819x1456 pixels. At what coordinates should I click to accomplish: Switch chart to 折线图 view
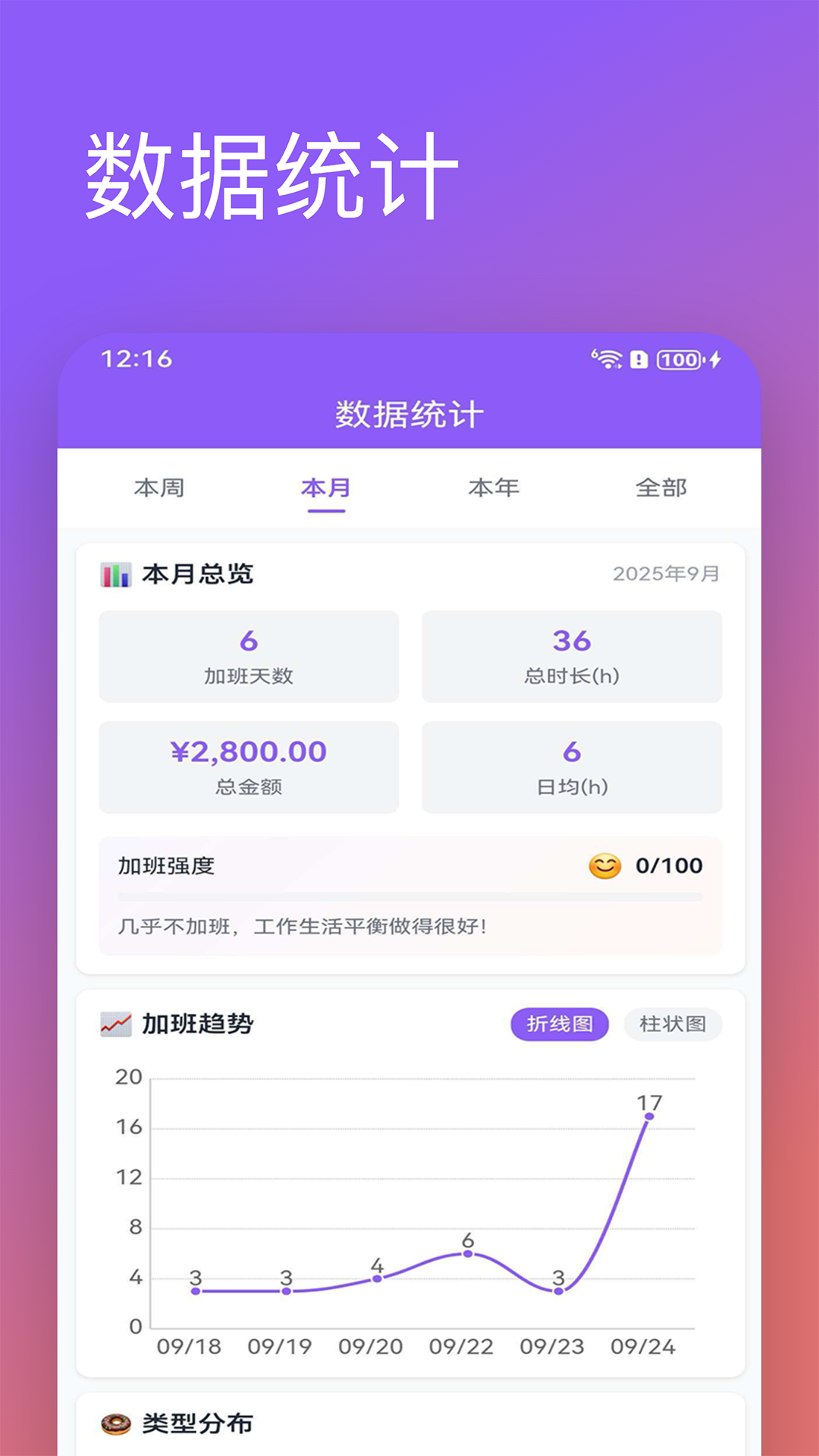tap(560, 1023)
